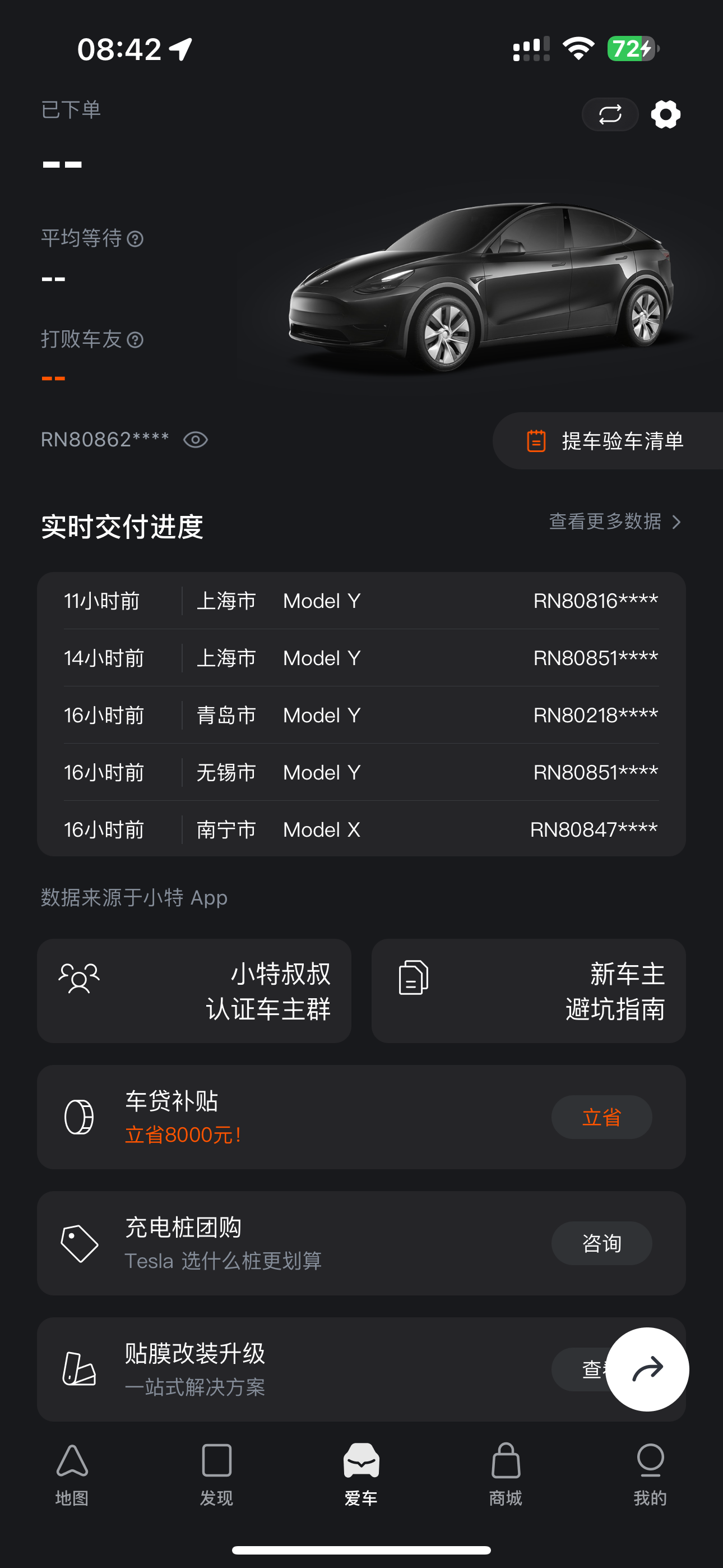Open the share arrow floating button
The width and height of the screenshot is (723, 1568).
(x=649, y=1369)
